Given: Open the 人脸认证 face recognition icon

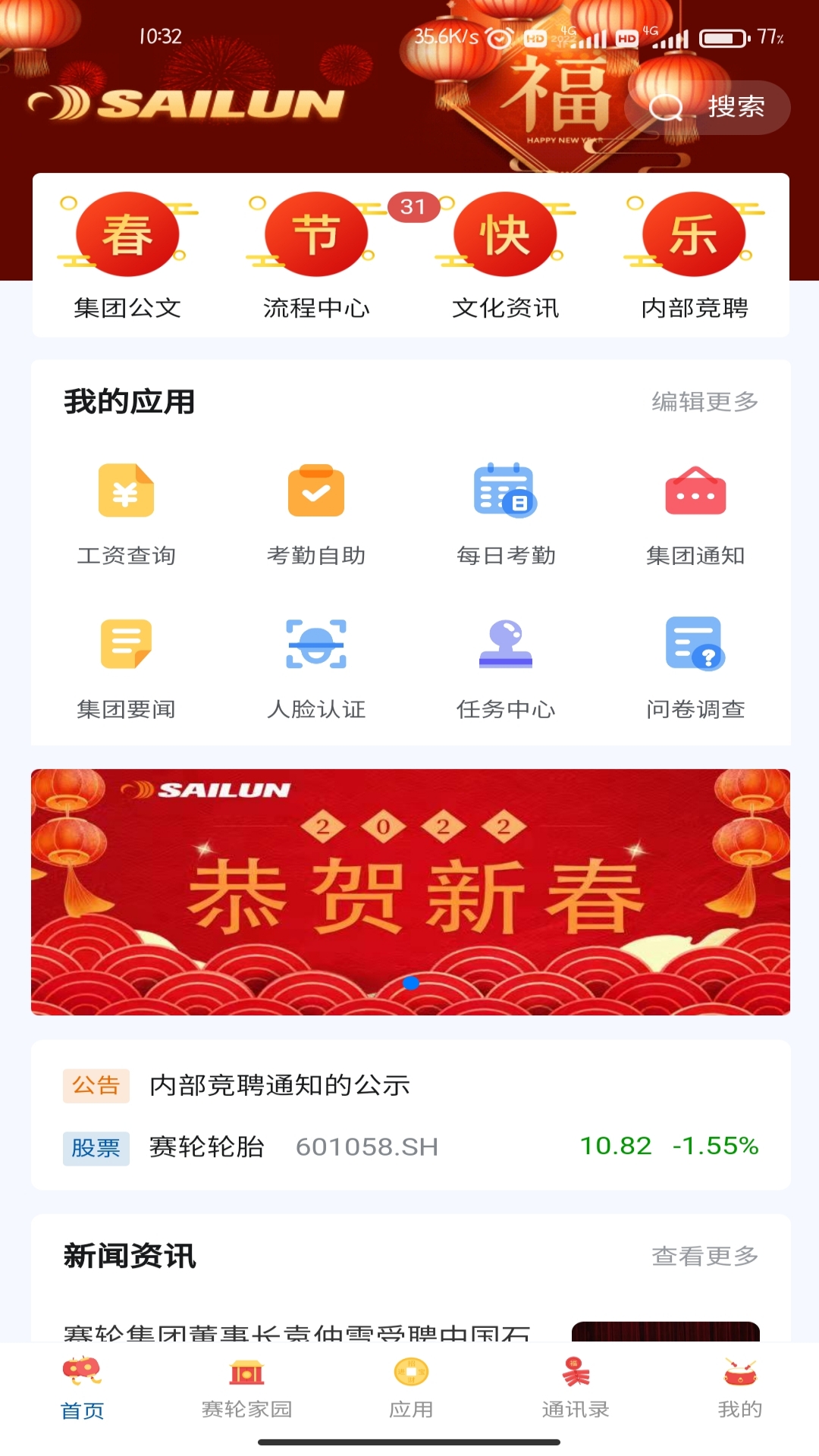Looking at the screenshot, I should 316,667.
